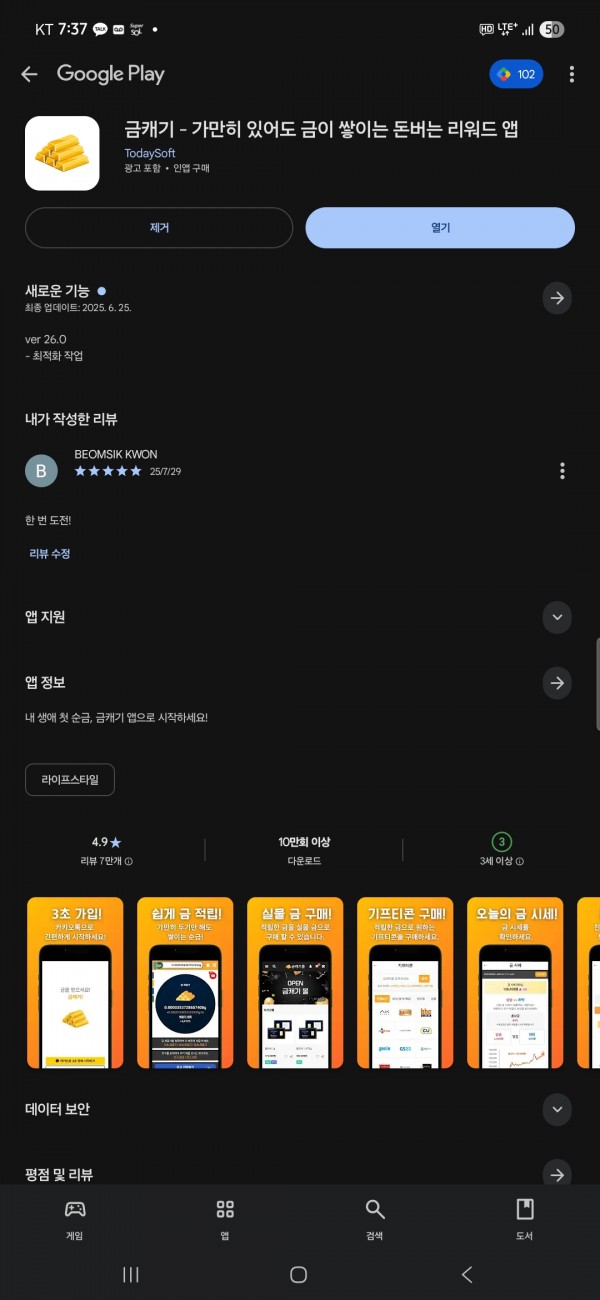The width and height of the screenshot is (600, 1300).
Task: Open the app with 열기 button
Action: [x=440, y=227]
